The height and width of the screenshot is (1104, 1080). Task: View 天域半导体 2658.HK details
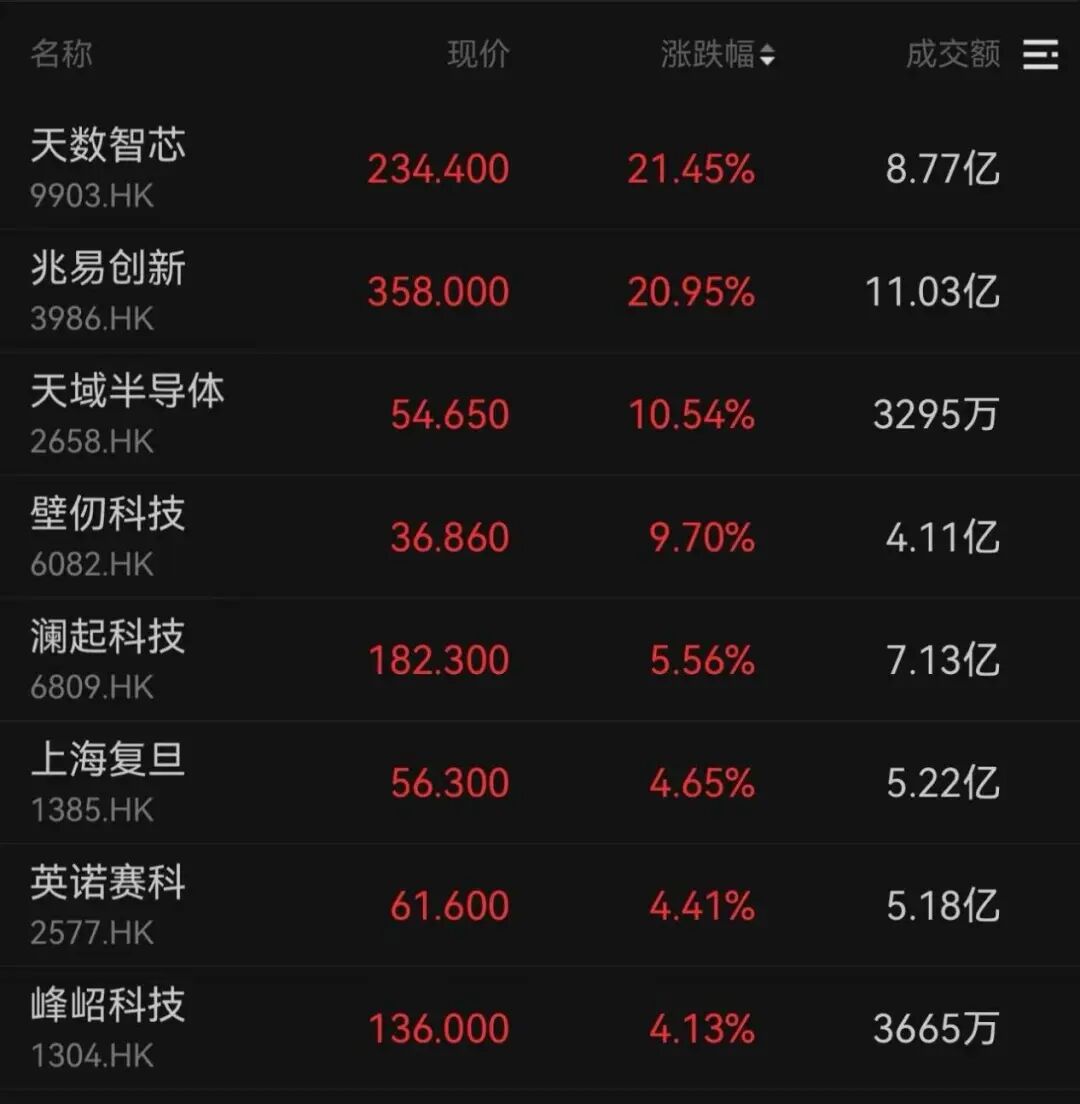127,412
